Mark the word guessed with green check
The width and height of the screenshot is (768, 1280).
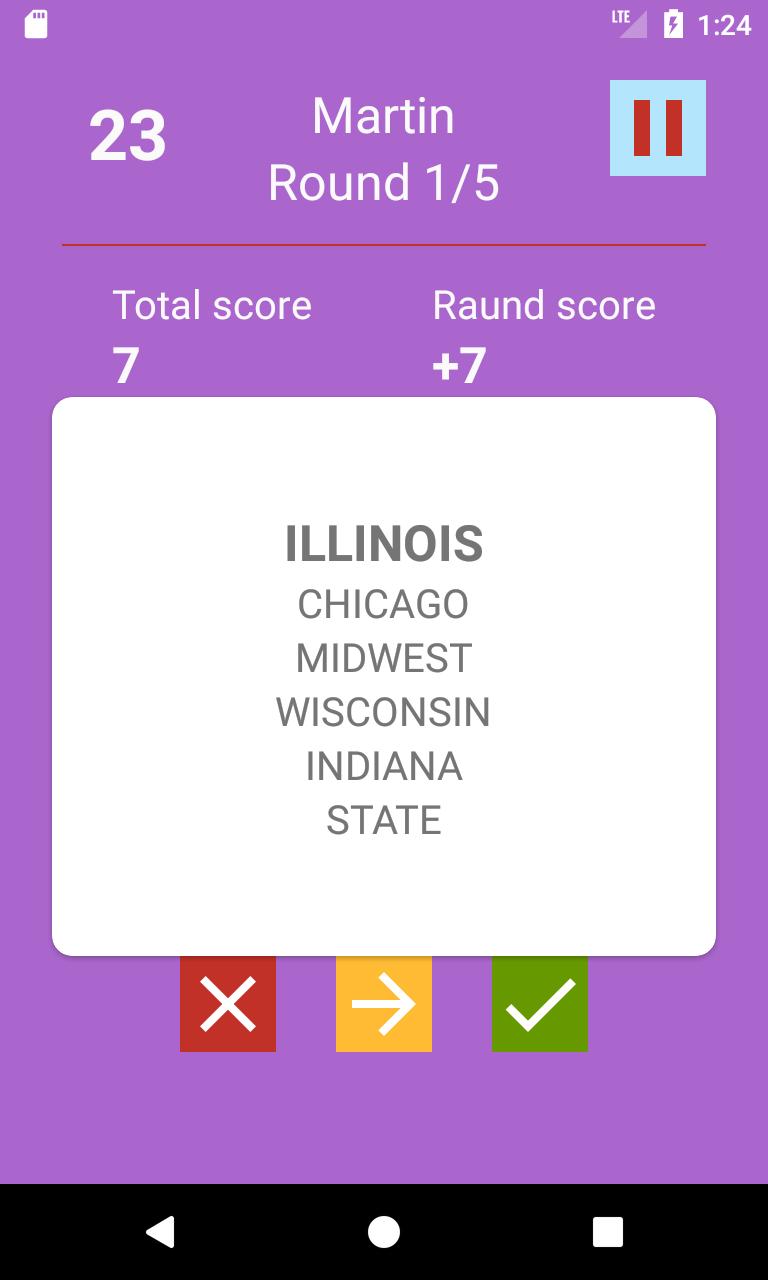coord(540,1004)
